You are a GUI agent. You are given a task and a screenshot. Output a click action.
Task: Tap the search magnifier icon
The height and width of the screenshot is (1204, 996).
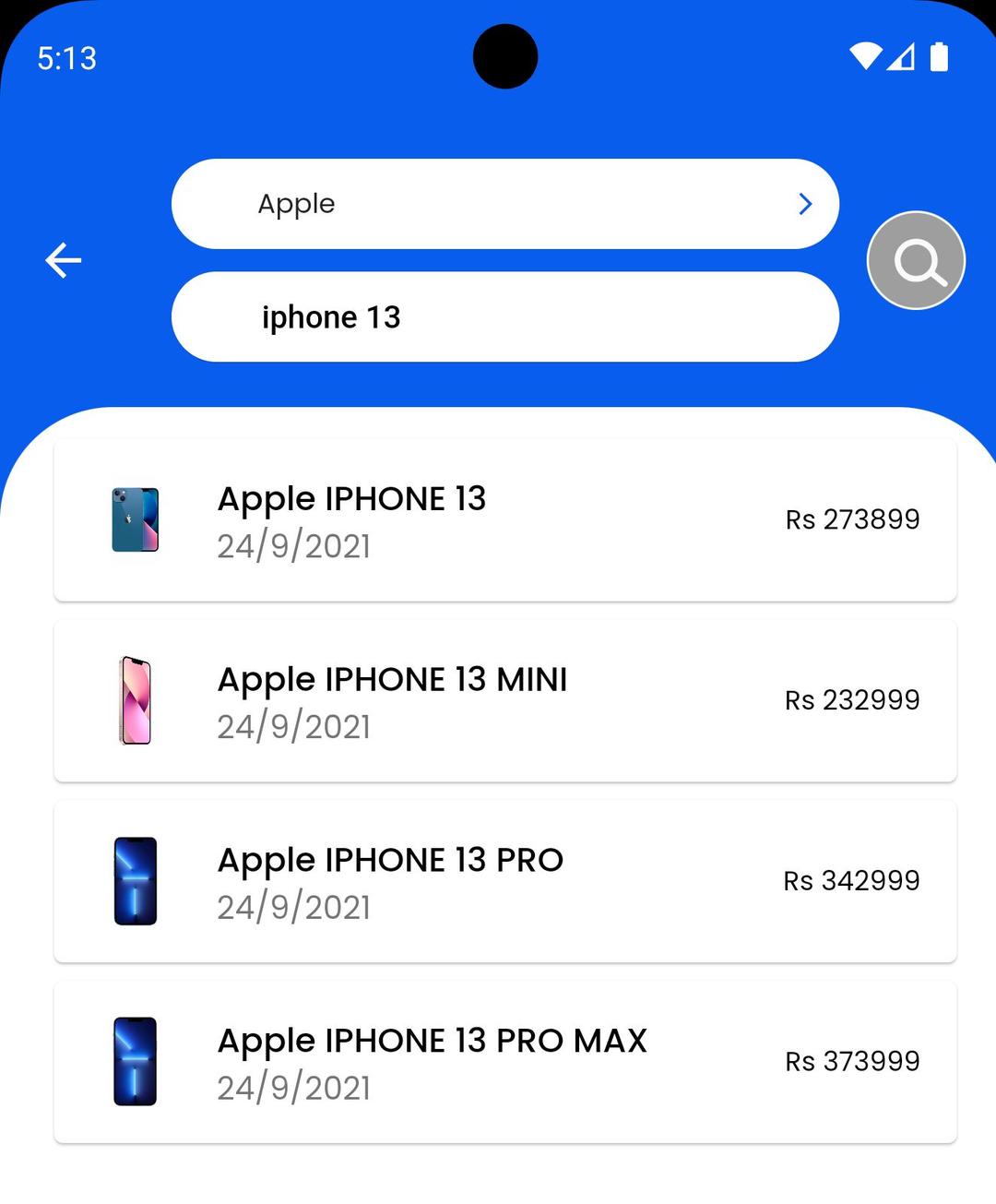tap(916, 260)
